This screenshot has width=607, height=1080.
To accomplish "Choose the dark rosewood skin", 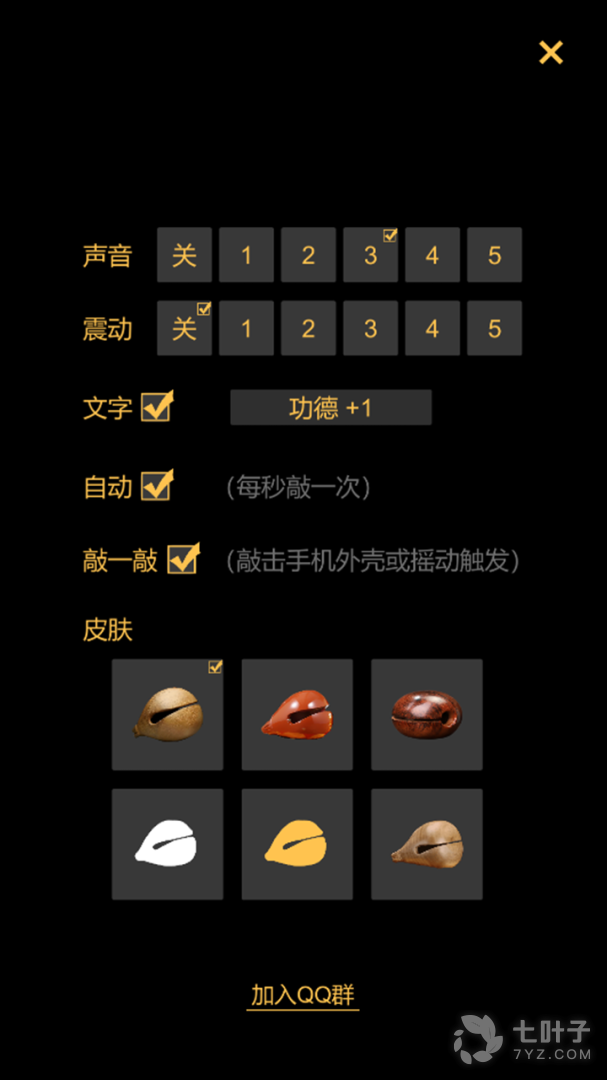I will tap(427, 714).
